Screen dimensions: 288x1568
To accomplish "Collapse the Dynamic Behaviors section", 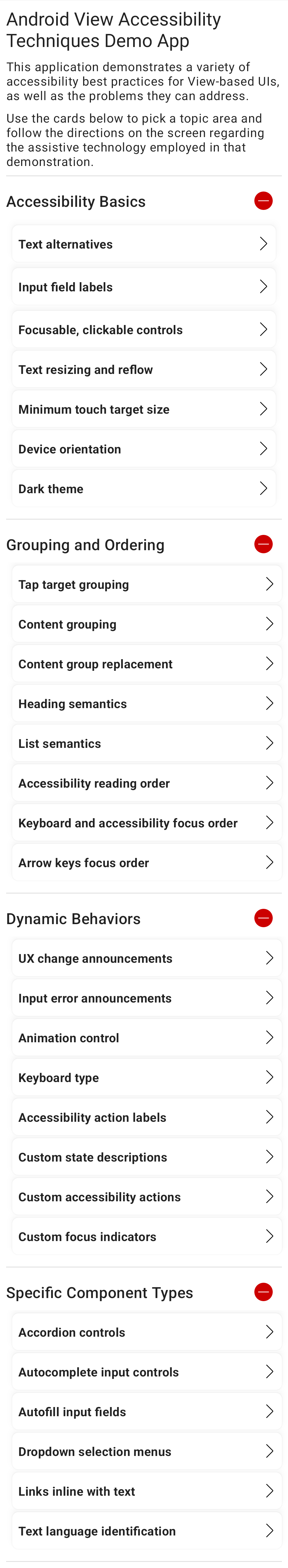I will point(263,918).
